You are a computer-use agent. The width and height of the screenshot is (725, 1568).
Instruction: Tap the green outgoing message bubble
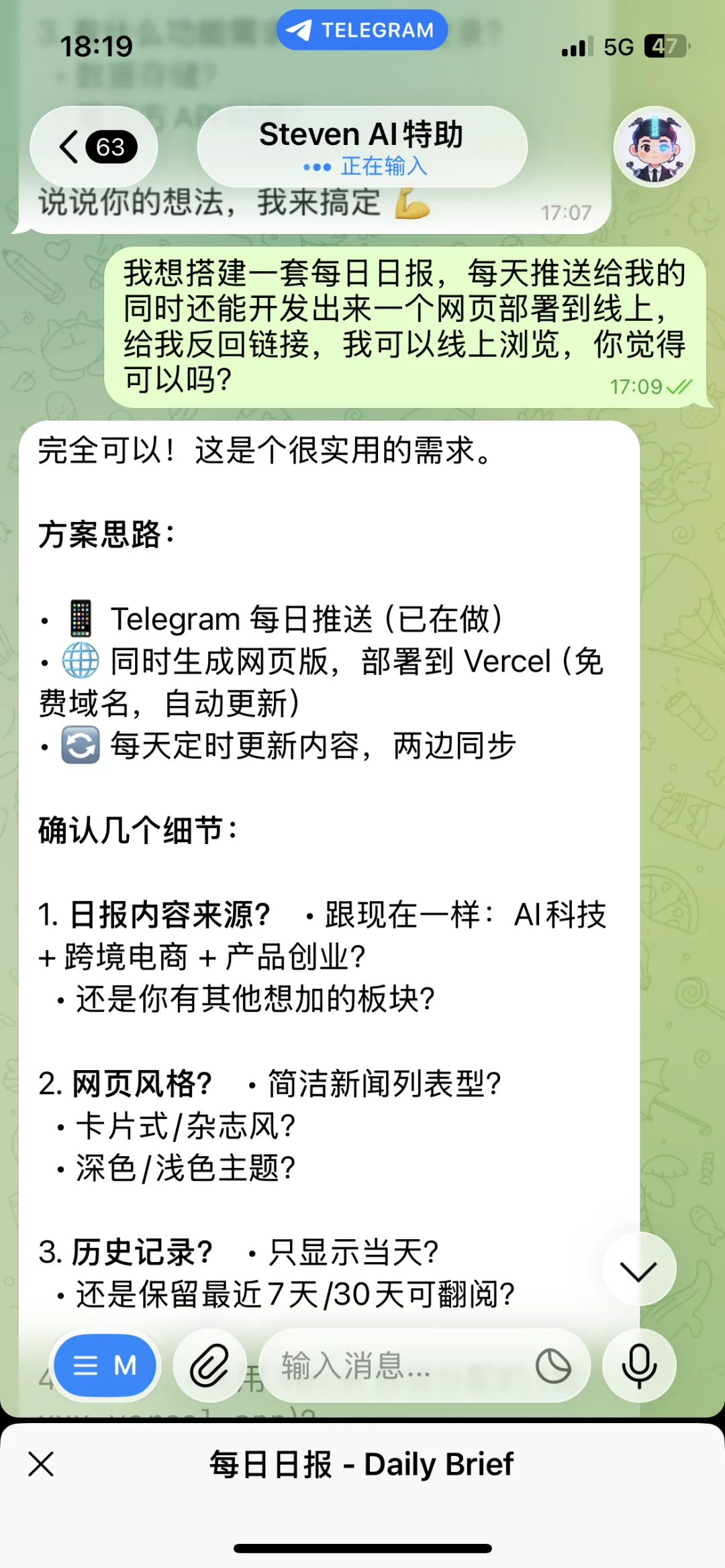point(403,322)
